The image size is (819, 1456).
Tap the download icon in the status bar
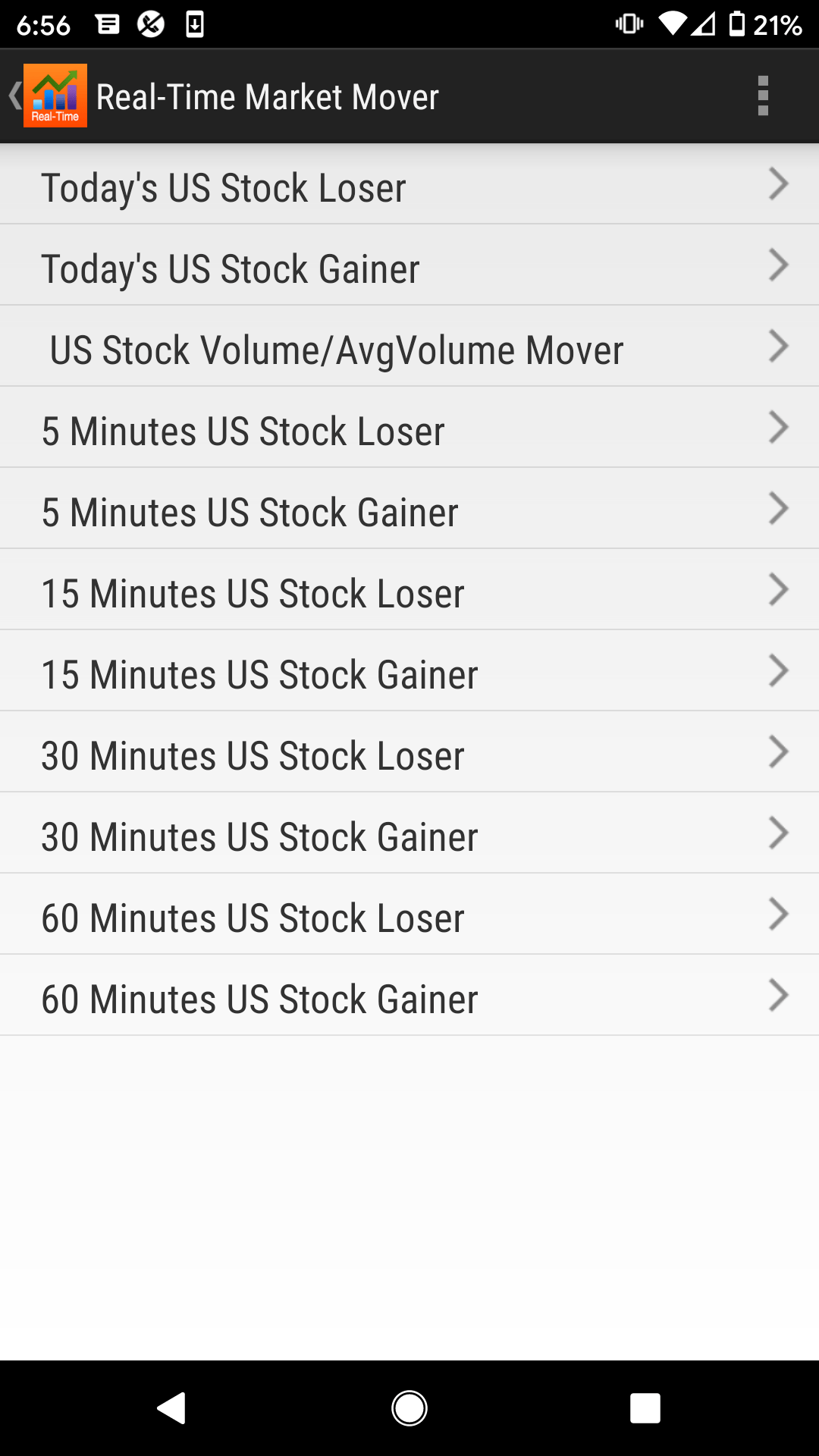click(x=196, y=25)
